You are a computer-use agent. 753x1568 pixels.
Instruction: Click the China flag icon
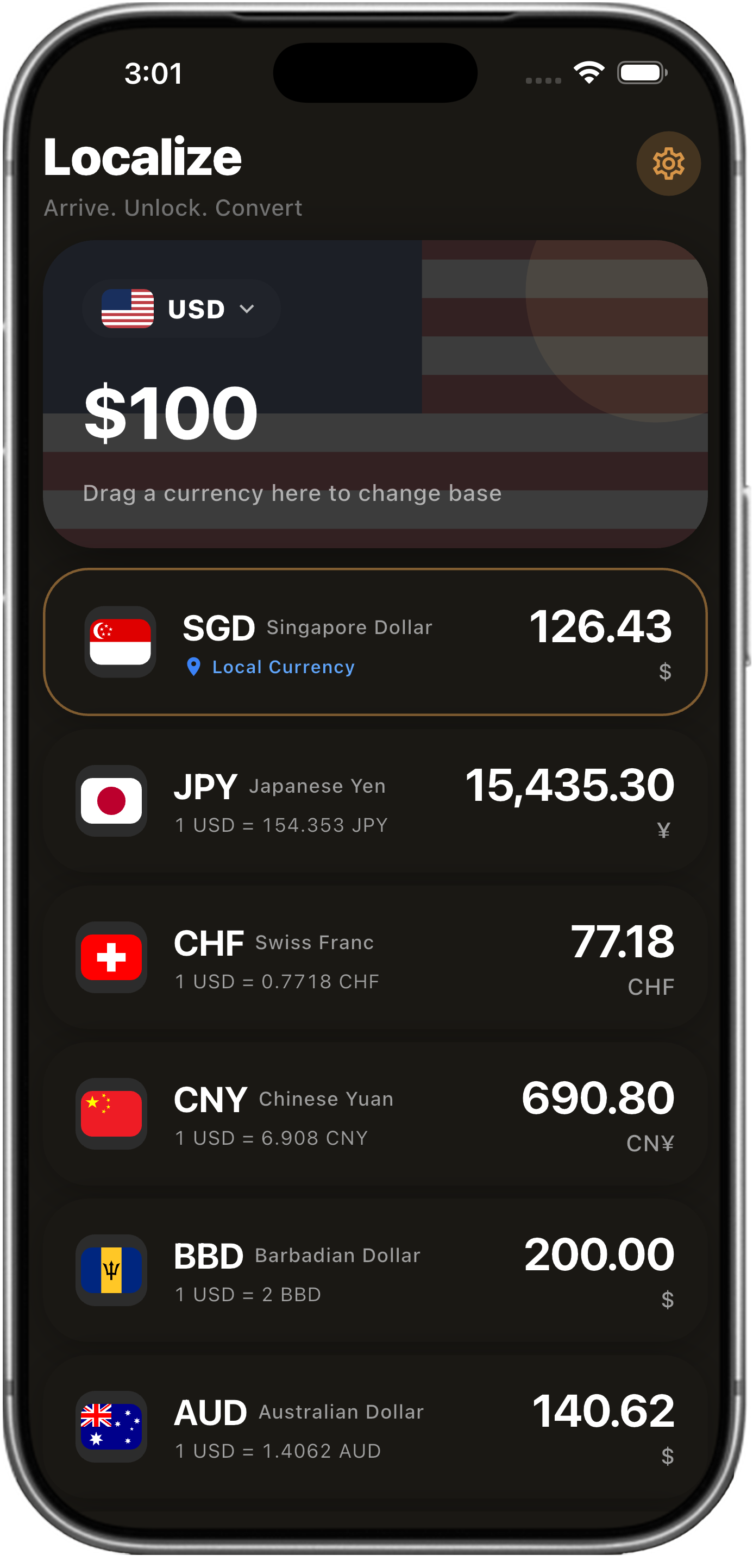tap(111, 1114)
